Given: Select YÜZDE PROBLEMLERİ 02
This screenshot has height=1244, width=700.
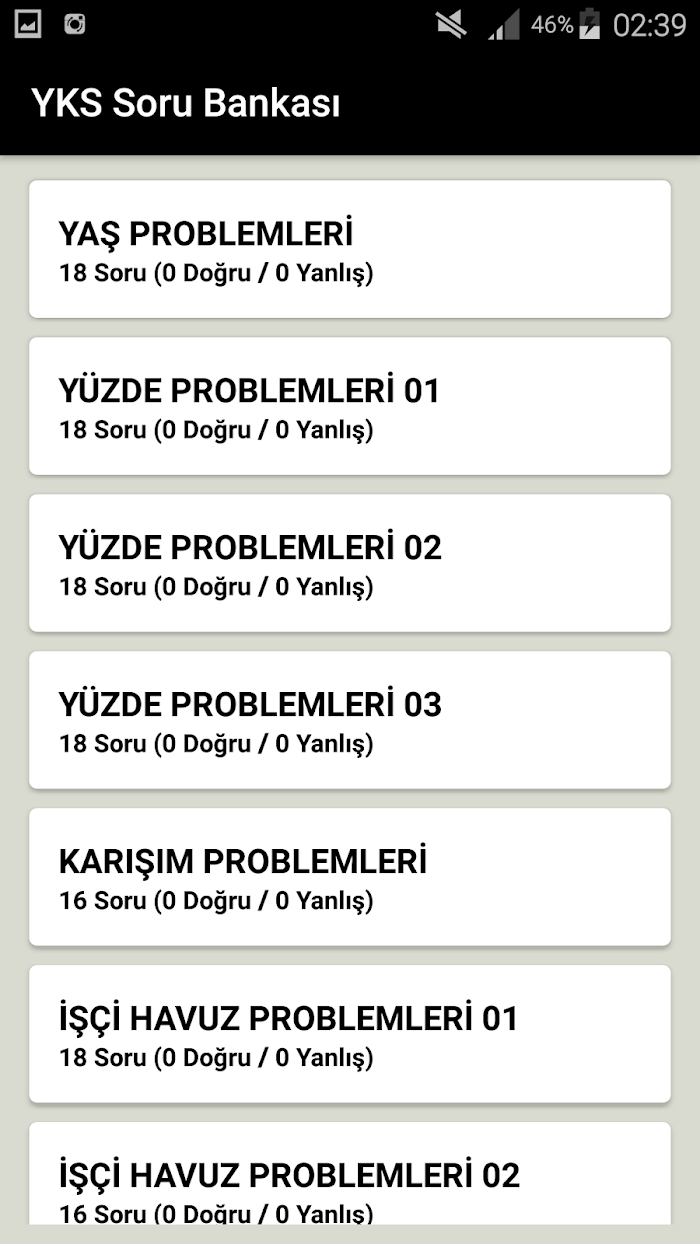Looking at the screenshot, I should pyautogui.click(x=350, y=563).
